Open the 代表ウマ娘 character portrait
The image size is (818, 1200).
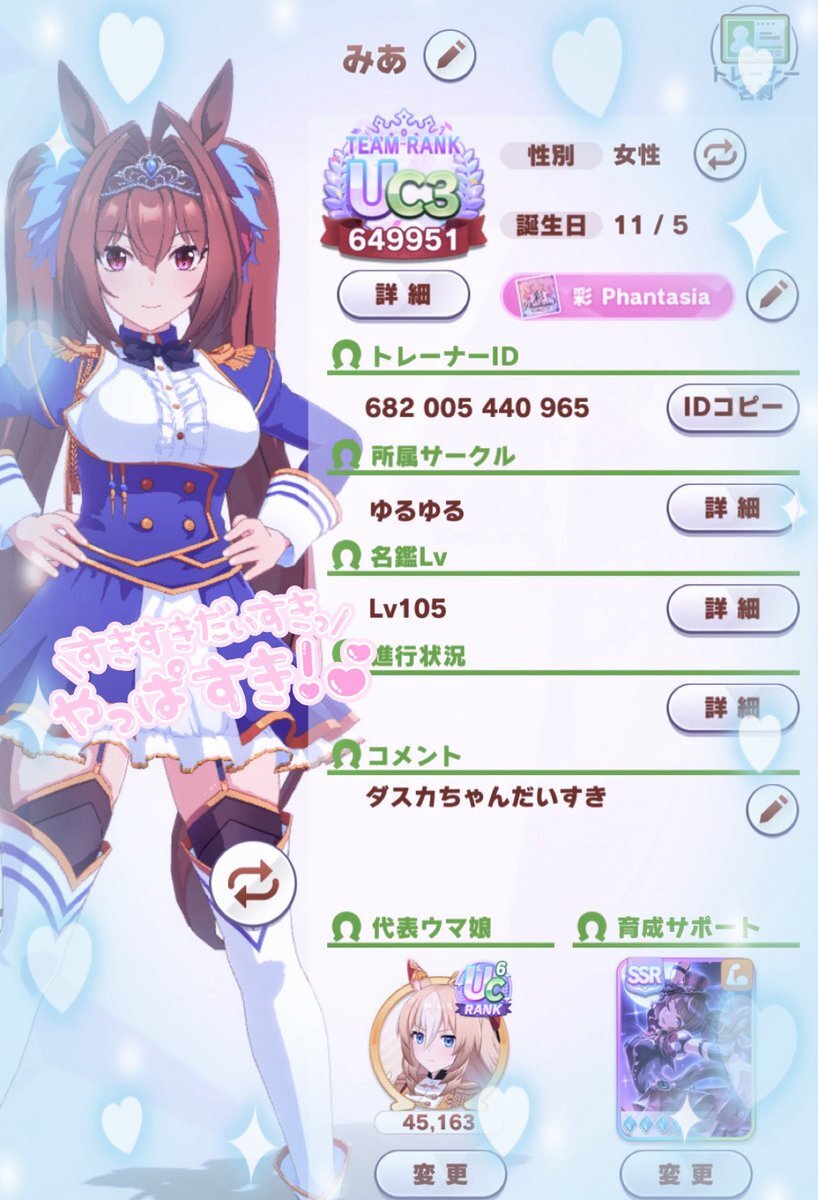tap(436, 1038)
